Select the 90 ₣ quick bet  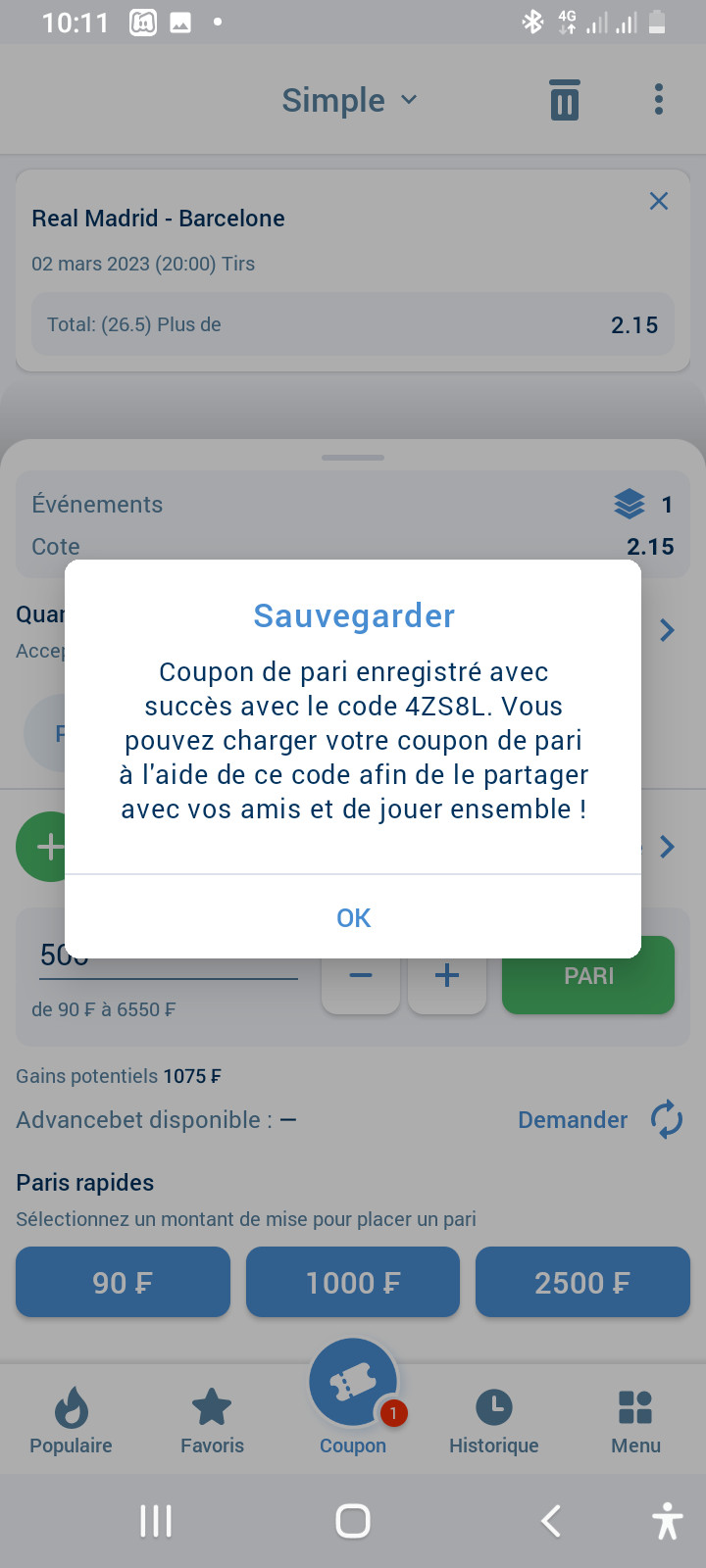[123, 1282]
